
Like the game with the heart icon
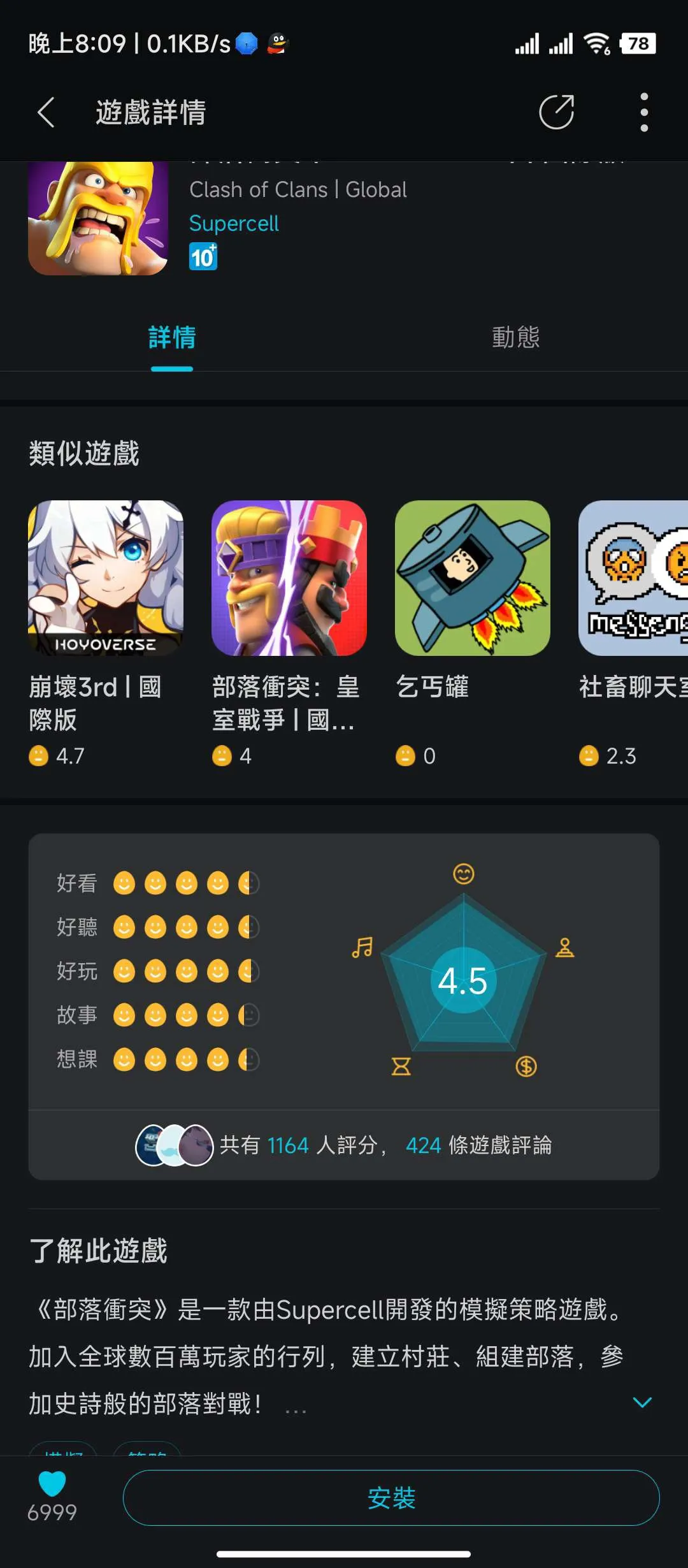[52, 1484]
